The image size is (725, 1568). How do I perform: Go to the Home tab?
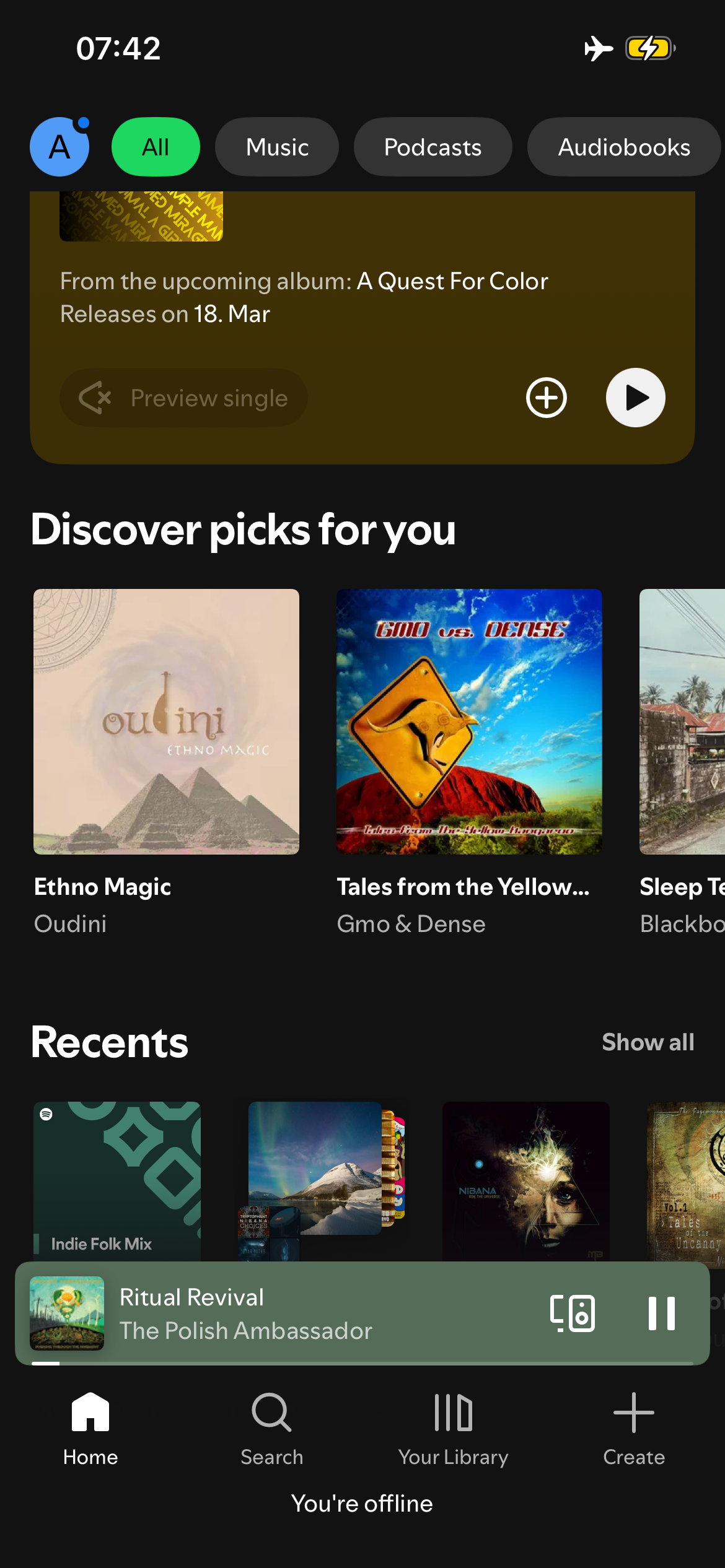[x=90, y=1429]
